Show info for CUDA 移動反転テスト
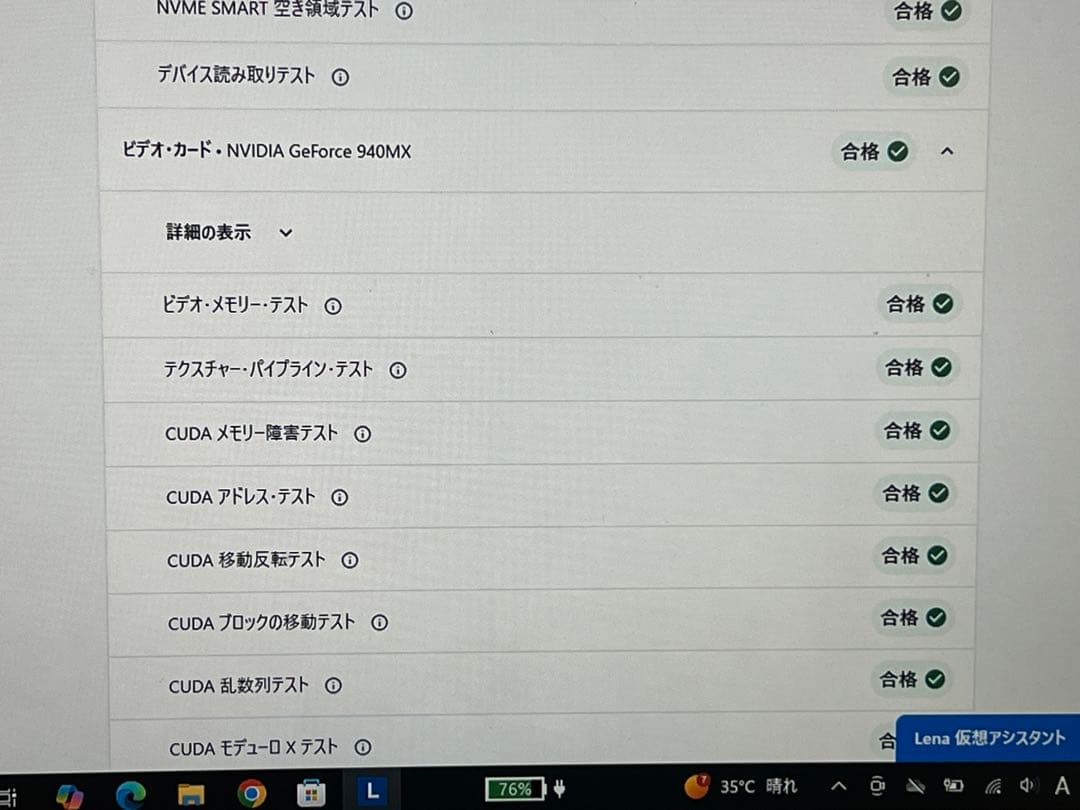The image size is (1080, 810). tap(349, 561)
